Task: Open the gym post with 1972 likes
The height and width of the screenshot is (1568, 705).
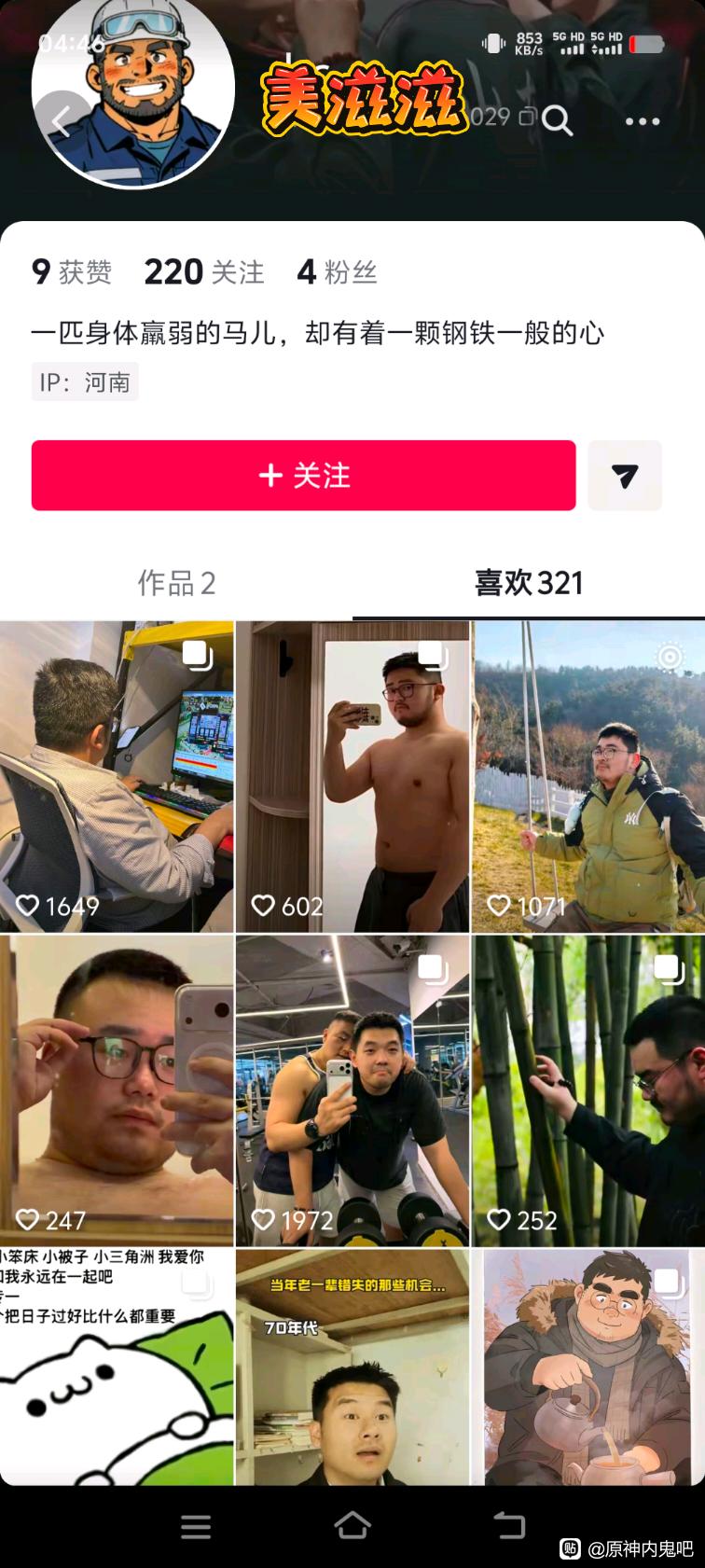Action: pos(352,1089)
